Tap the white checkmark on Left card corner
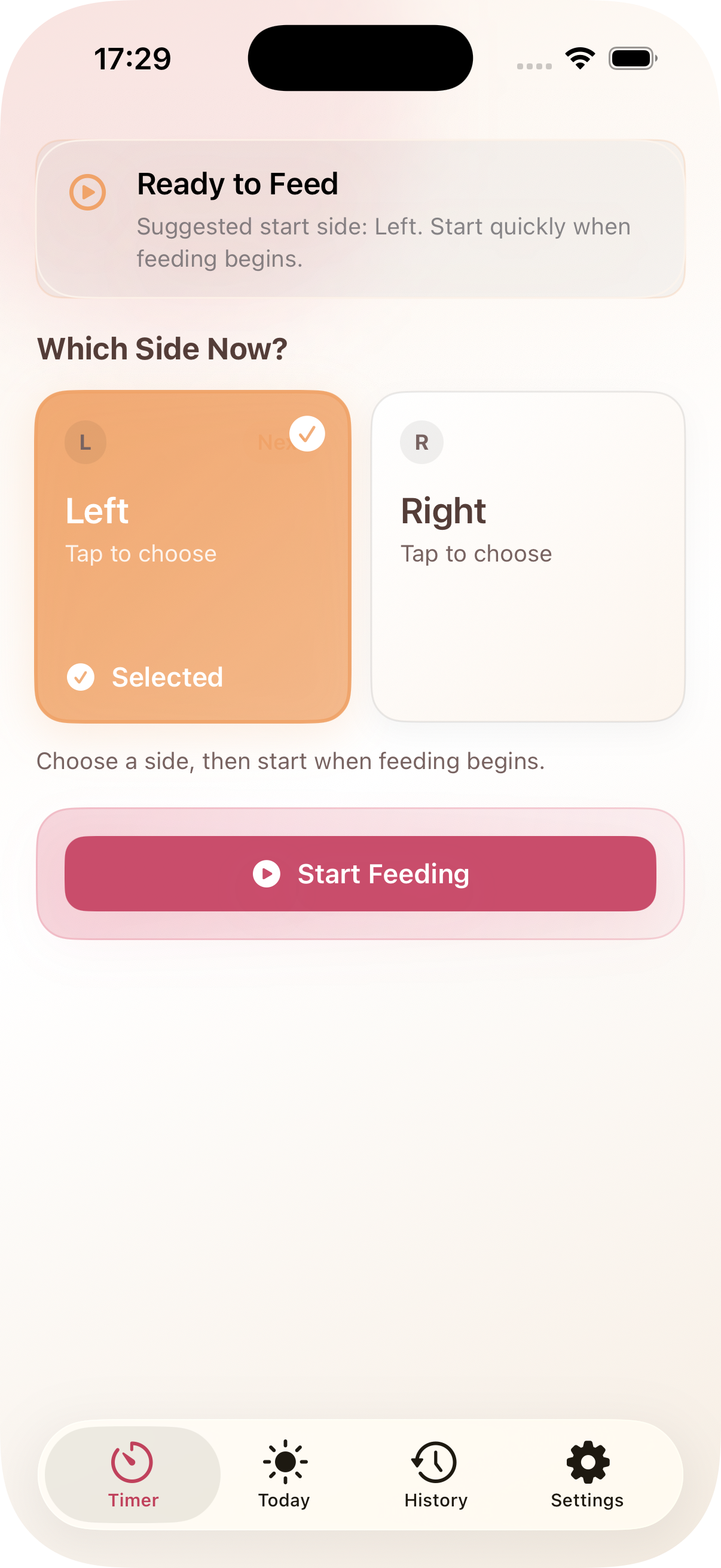Screen dimensions: 721x1568 coord(308,434)
